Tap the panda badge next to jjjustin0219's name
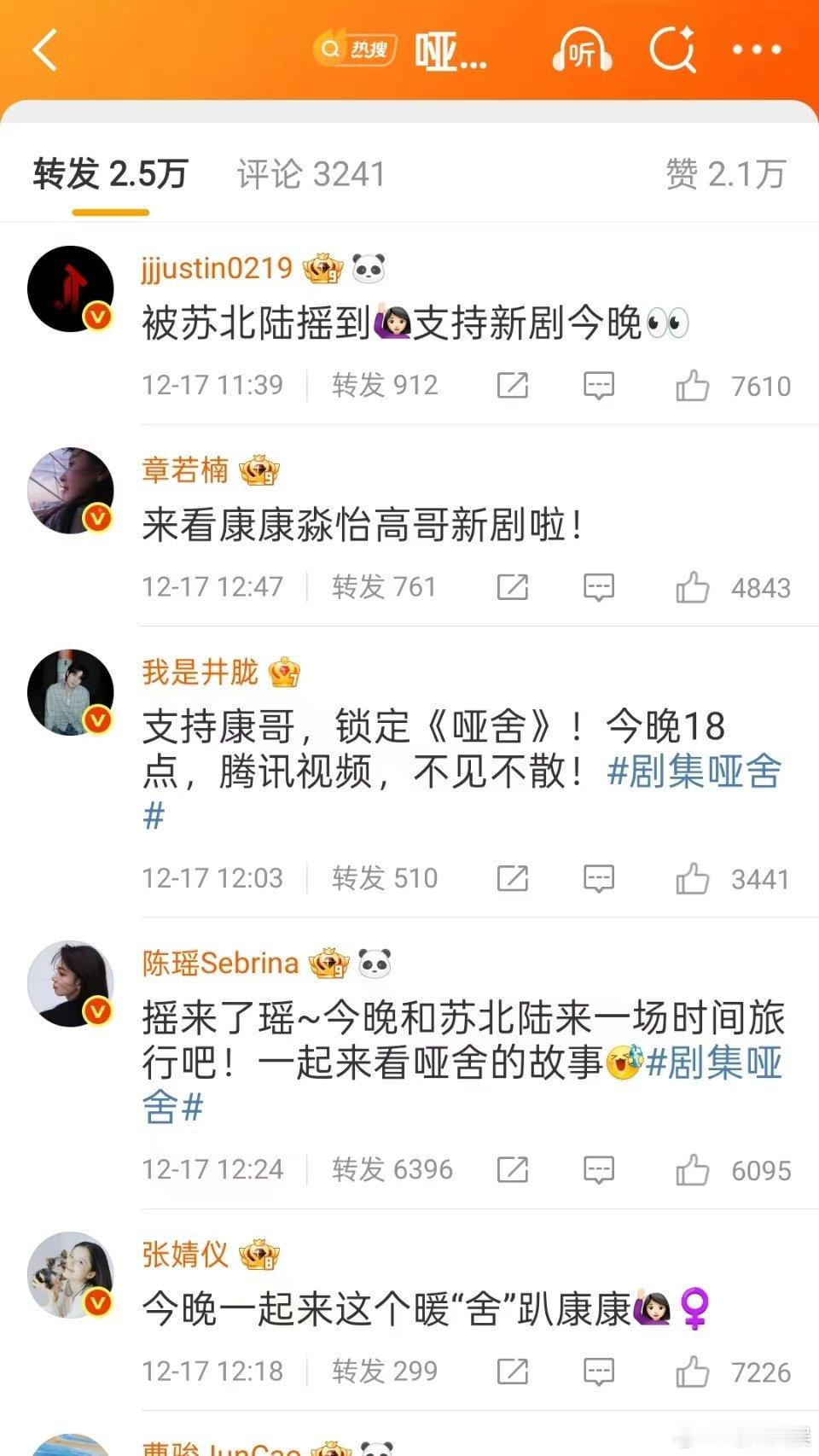 pyautogui.click(x=370, y=267)
